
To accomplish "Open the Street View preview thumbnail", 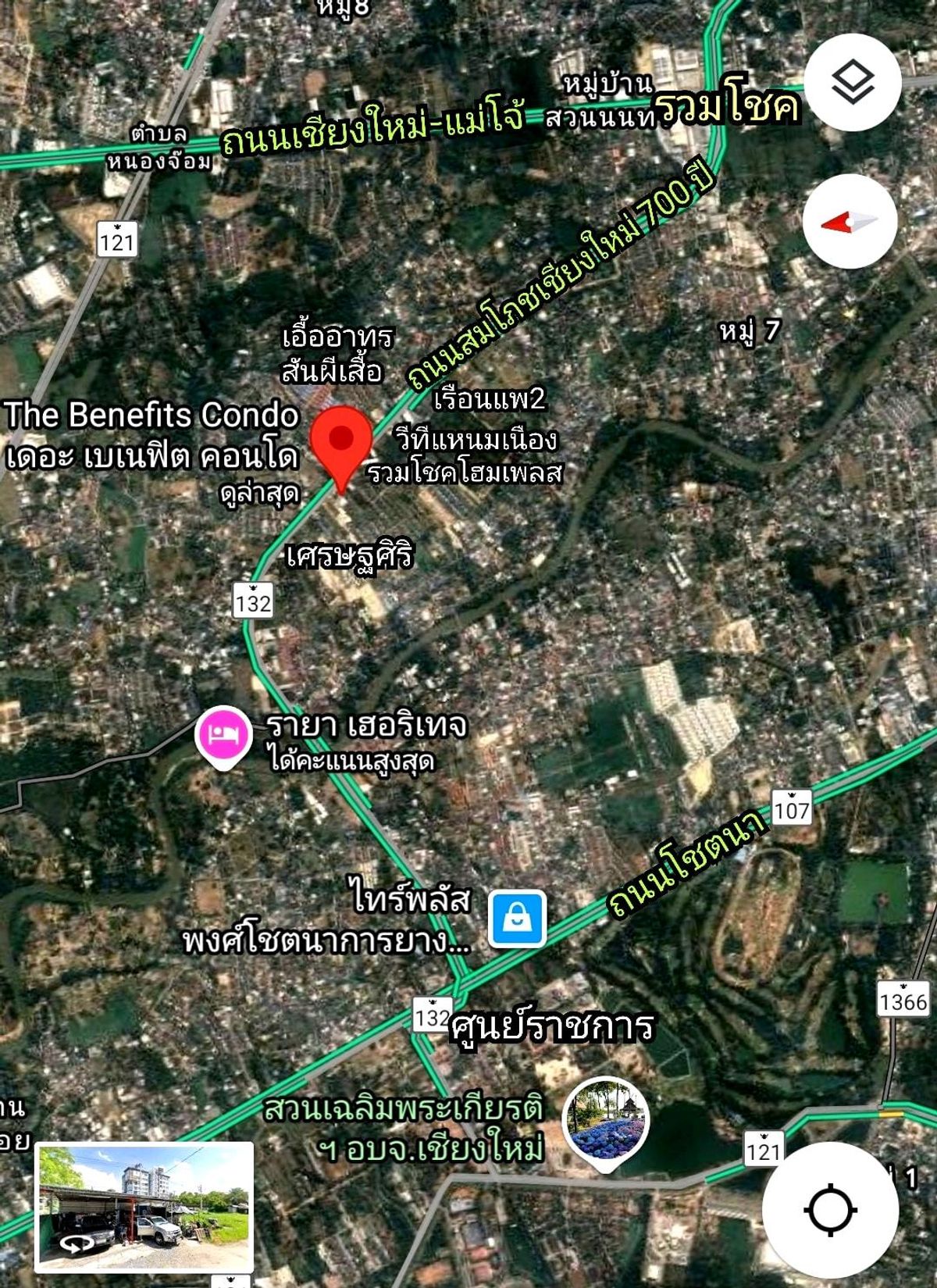I will pyautogui.click(x=144, y=1208).
